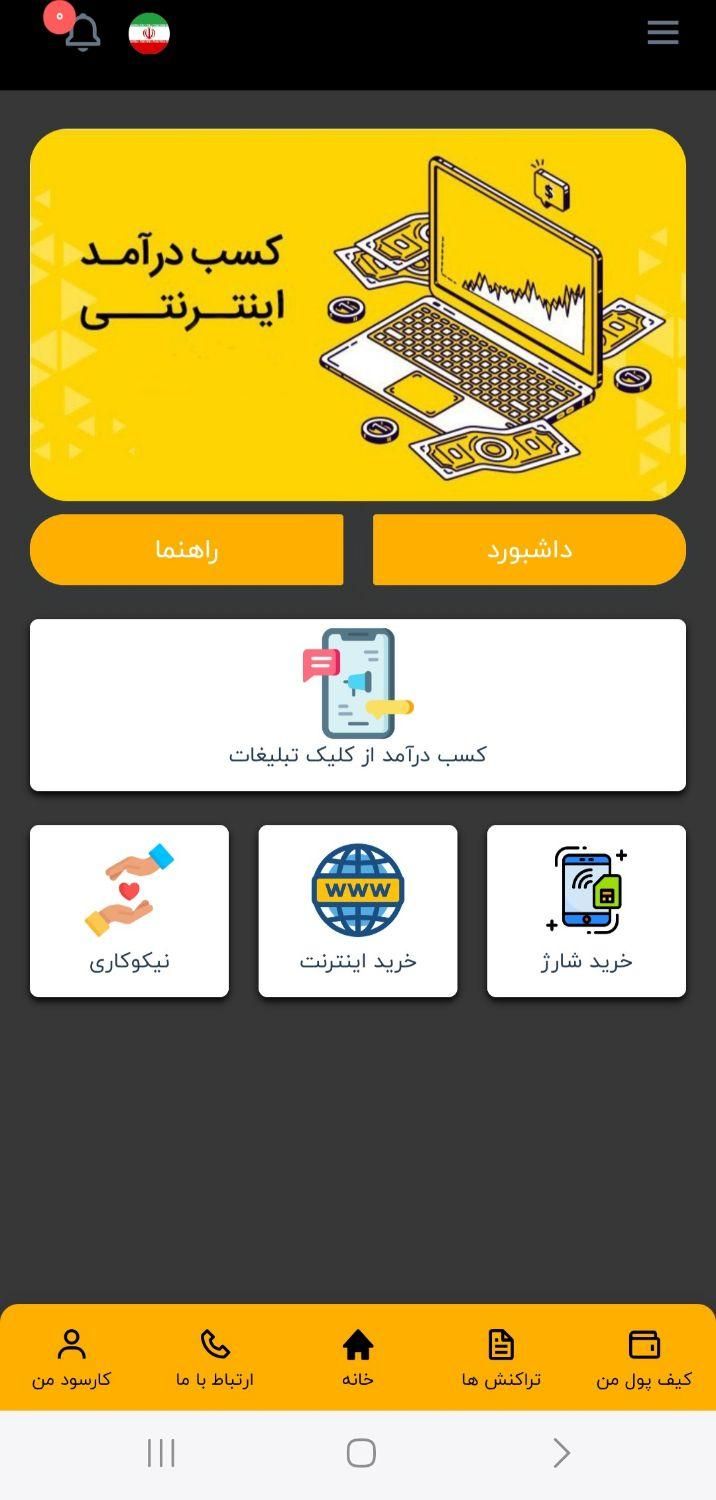The image size is (716, 1500).
Task: Tap the internet income banner
Action: pos(358,314)
